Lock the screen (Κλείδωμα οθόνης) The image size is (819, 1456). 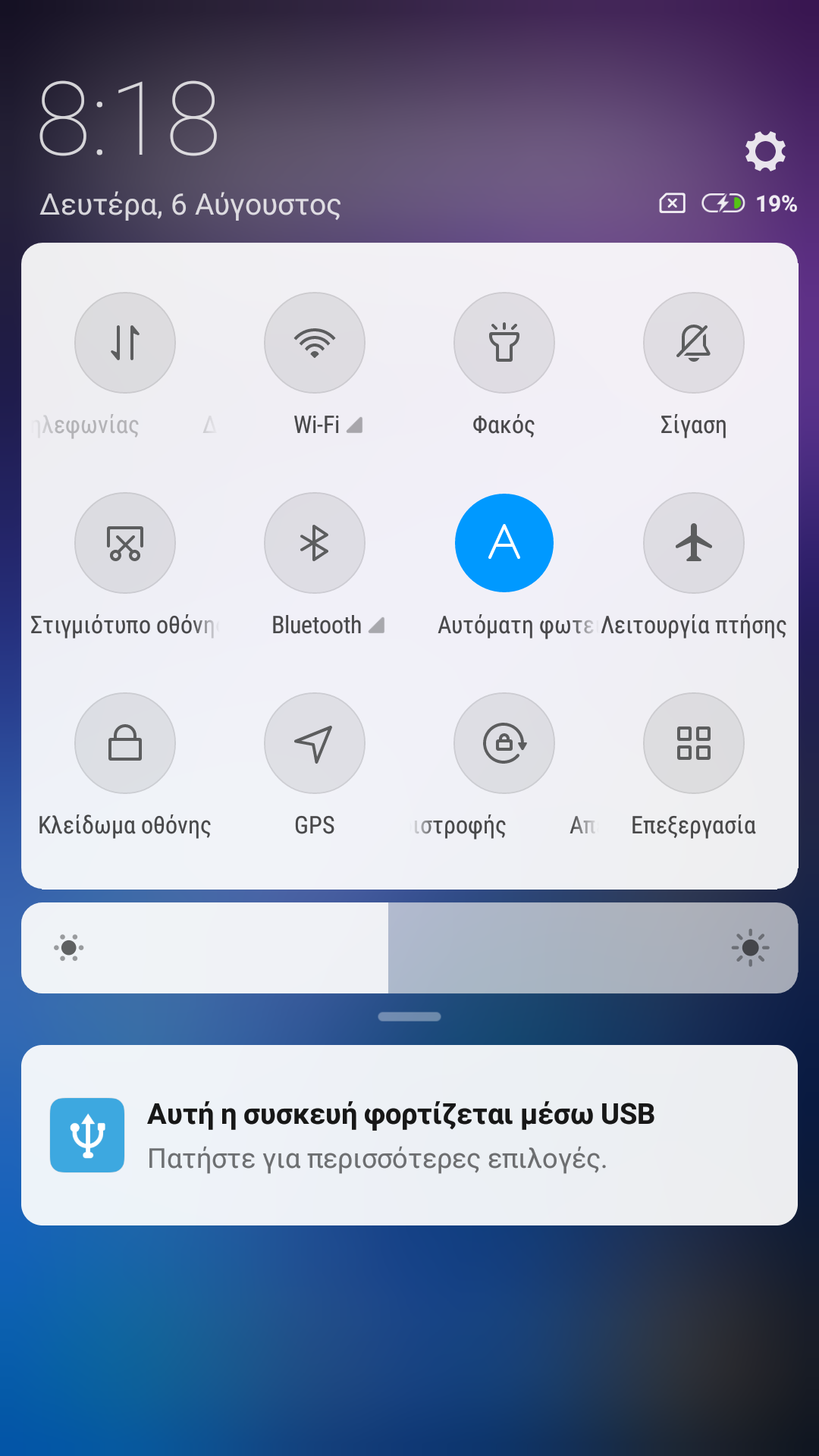pyautogui.click(x=125, y=743)
